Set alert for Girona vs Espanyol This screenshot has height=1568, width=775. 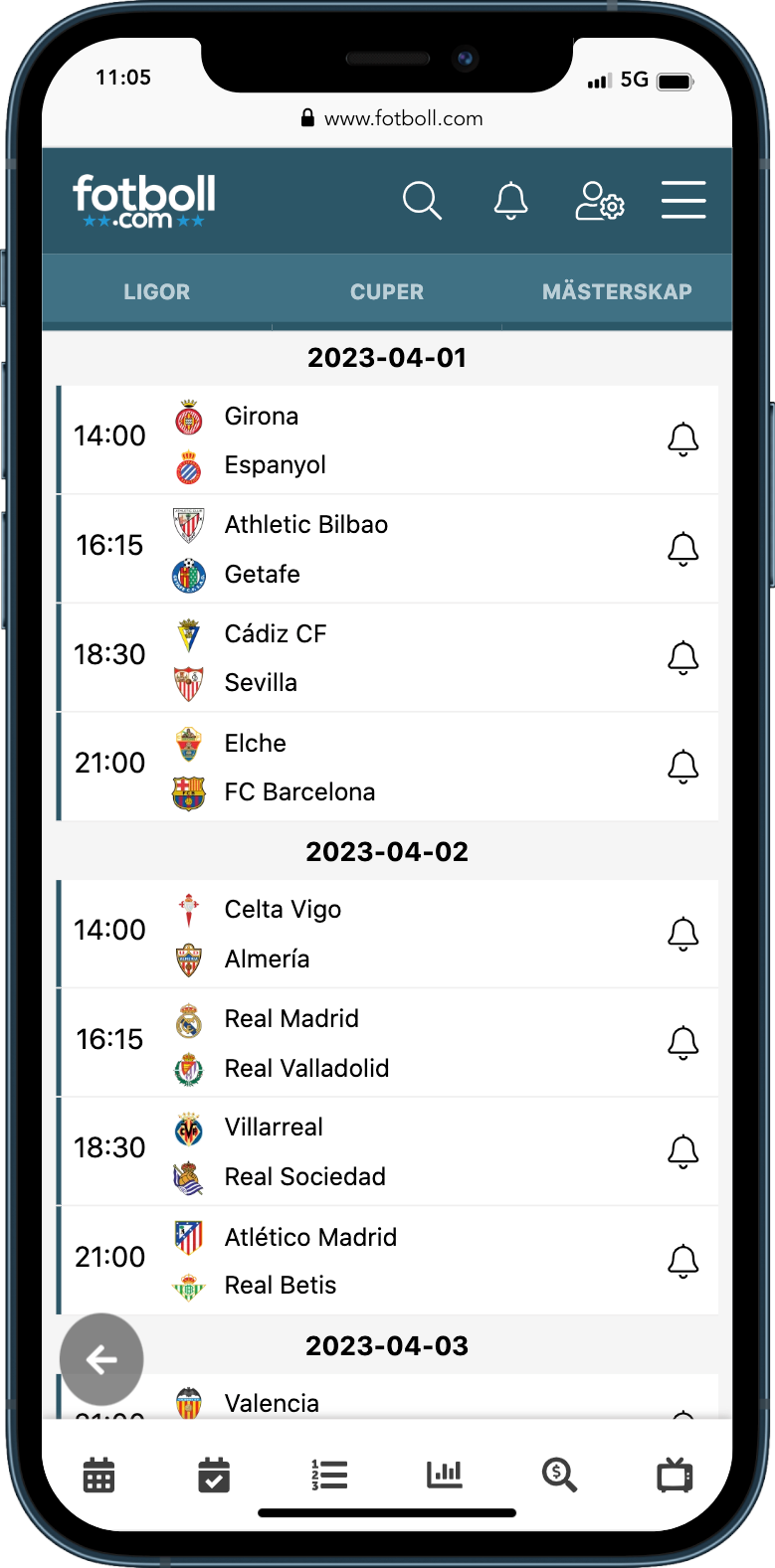coord(682,439)
